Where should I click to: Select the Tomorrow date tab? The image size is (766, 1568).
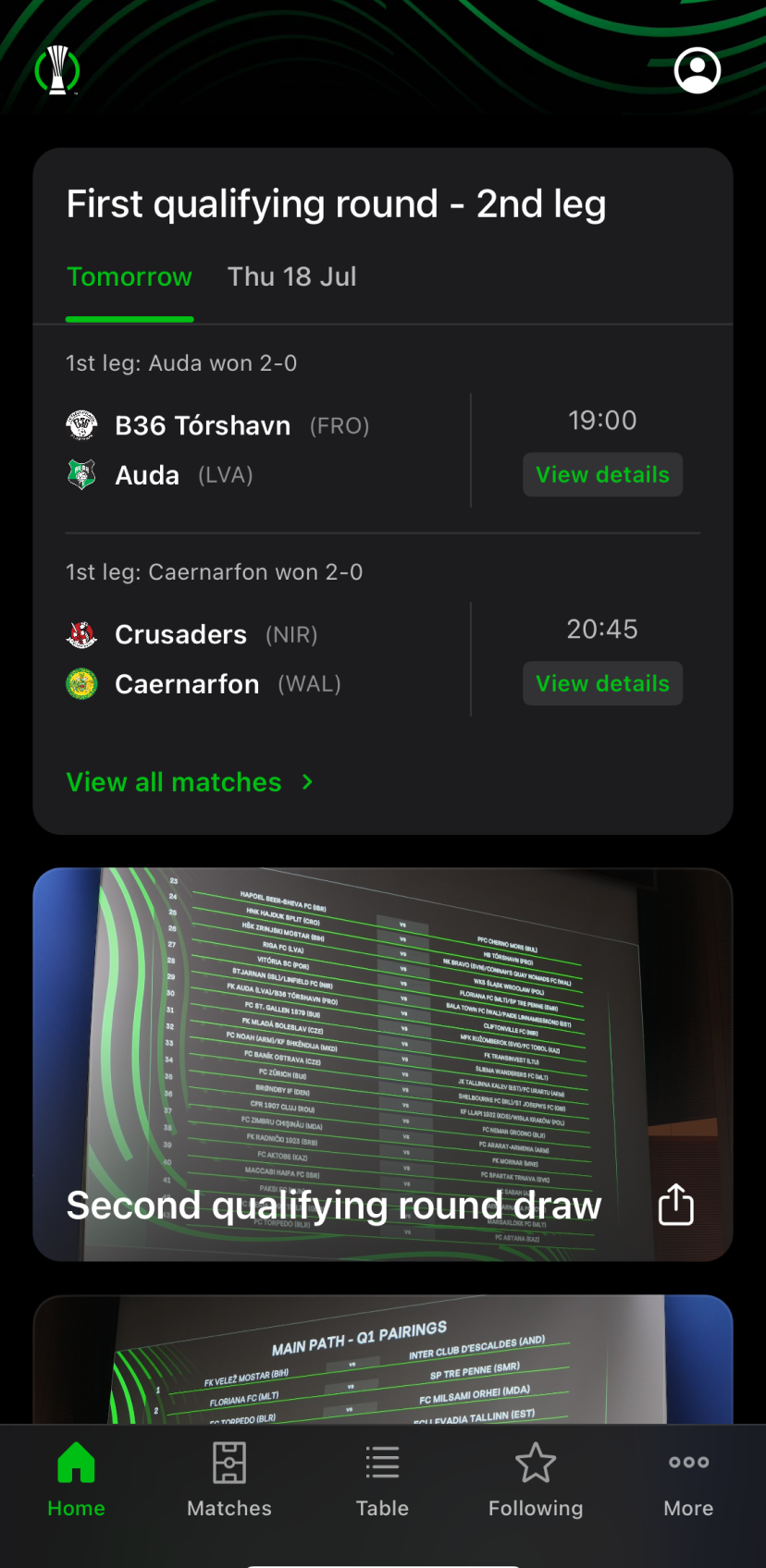click(130, 277)
